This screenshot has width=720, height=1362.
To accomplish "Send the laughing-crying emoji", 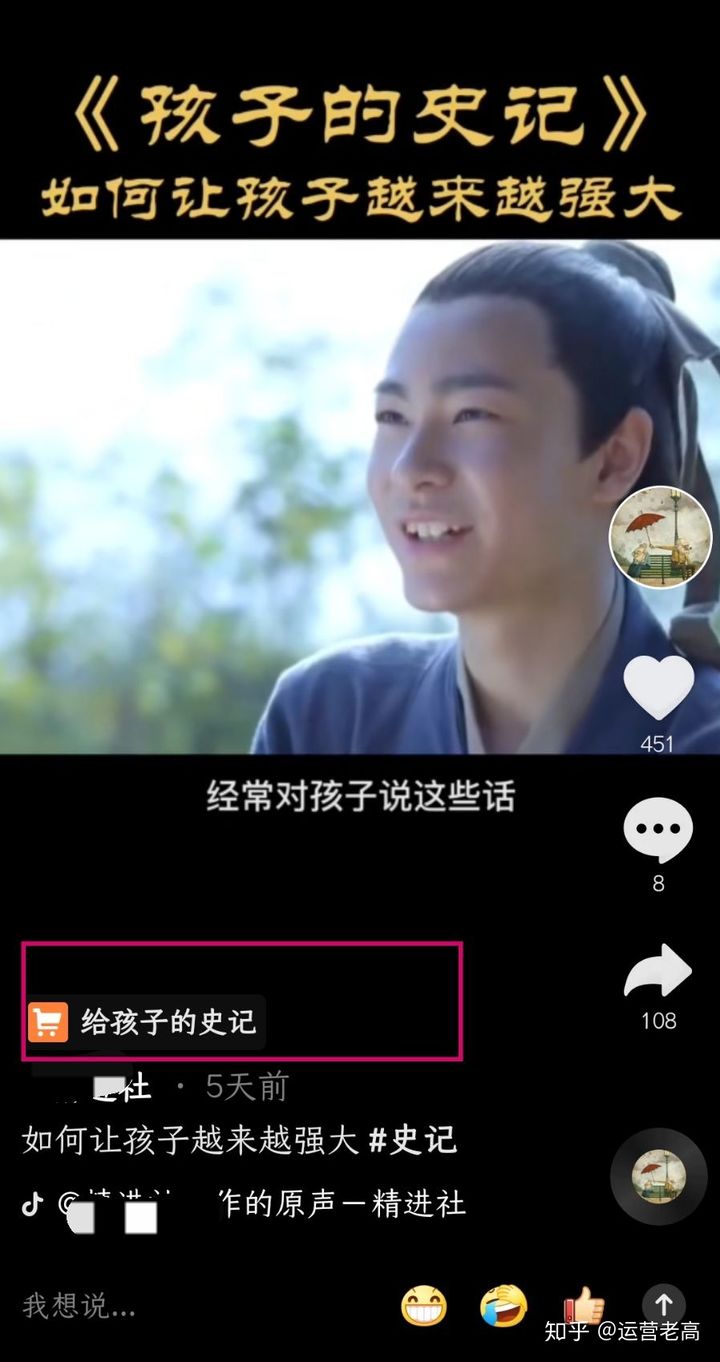I will coord(503,1305).
